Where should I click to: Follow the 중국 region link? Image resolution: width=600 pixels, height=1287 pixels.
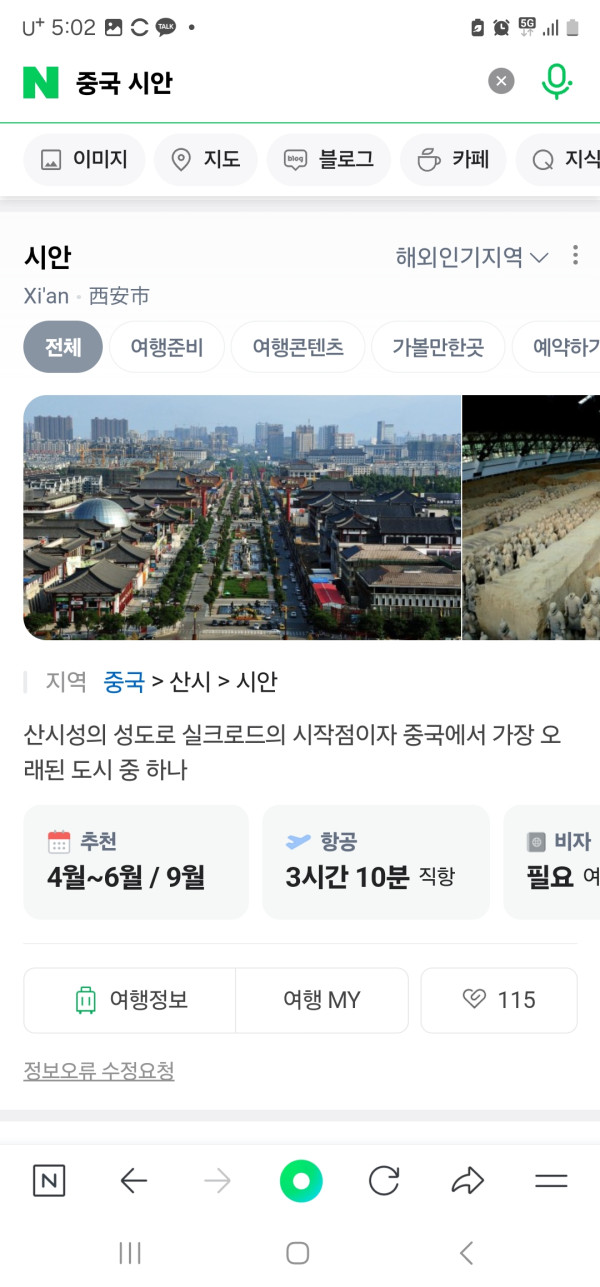[x=124, y=682]
